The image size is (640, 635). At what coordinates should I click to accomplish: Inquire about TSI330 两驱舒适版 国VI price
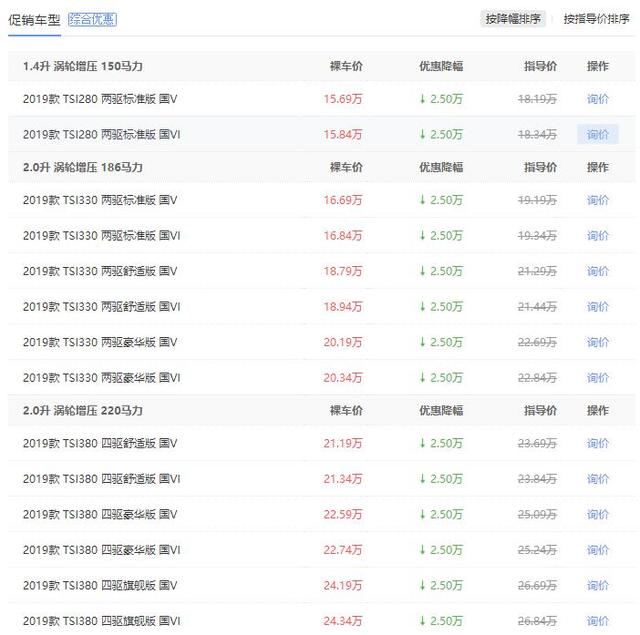(x=598, y=307)
